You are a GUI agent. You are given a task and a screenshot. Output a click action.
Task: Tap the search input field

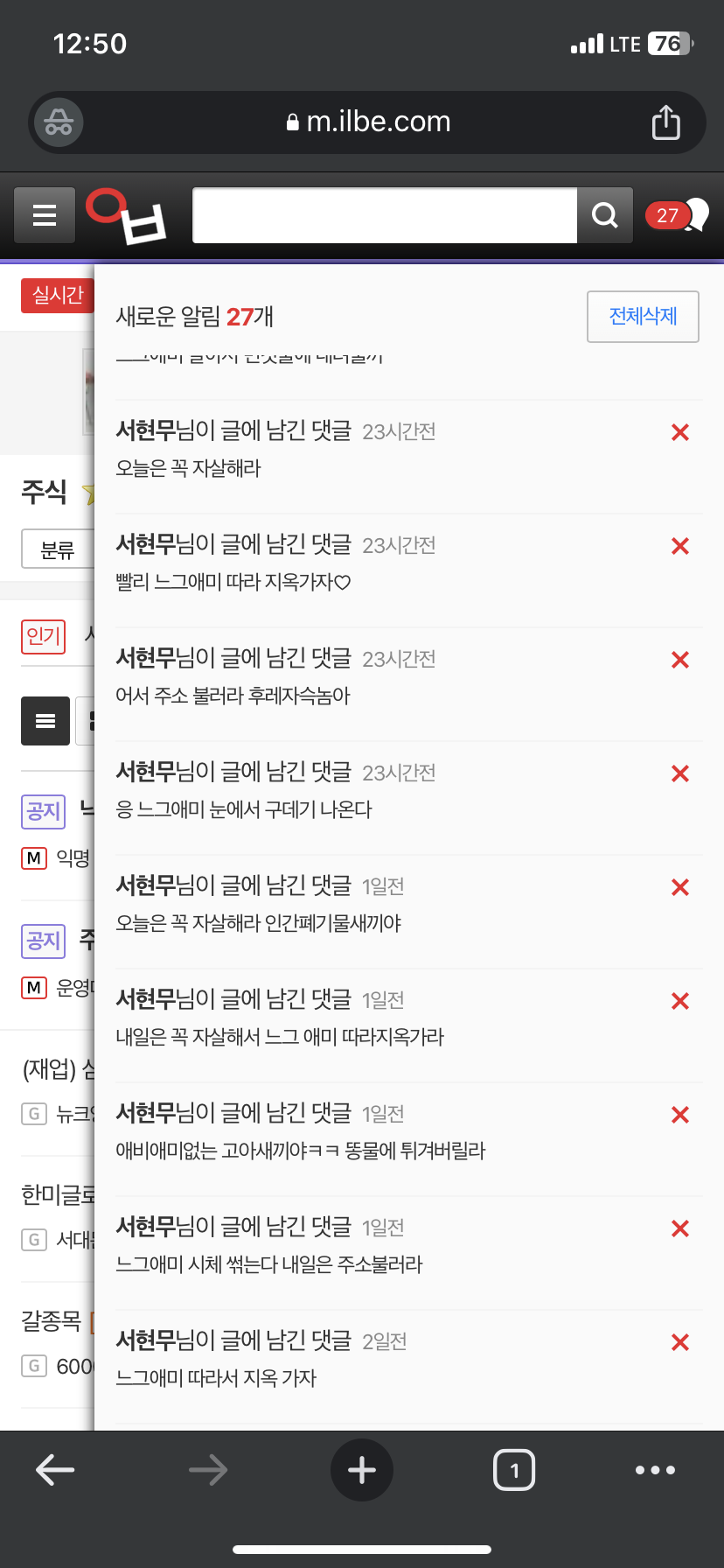(x=385, y=214)
